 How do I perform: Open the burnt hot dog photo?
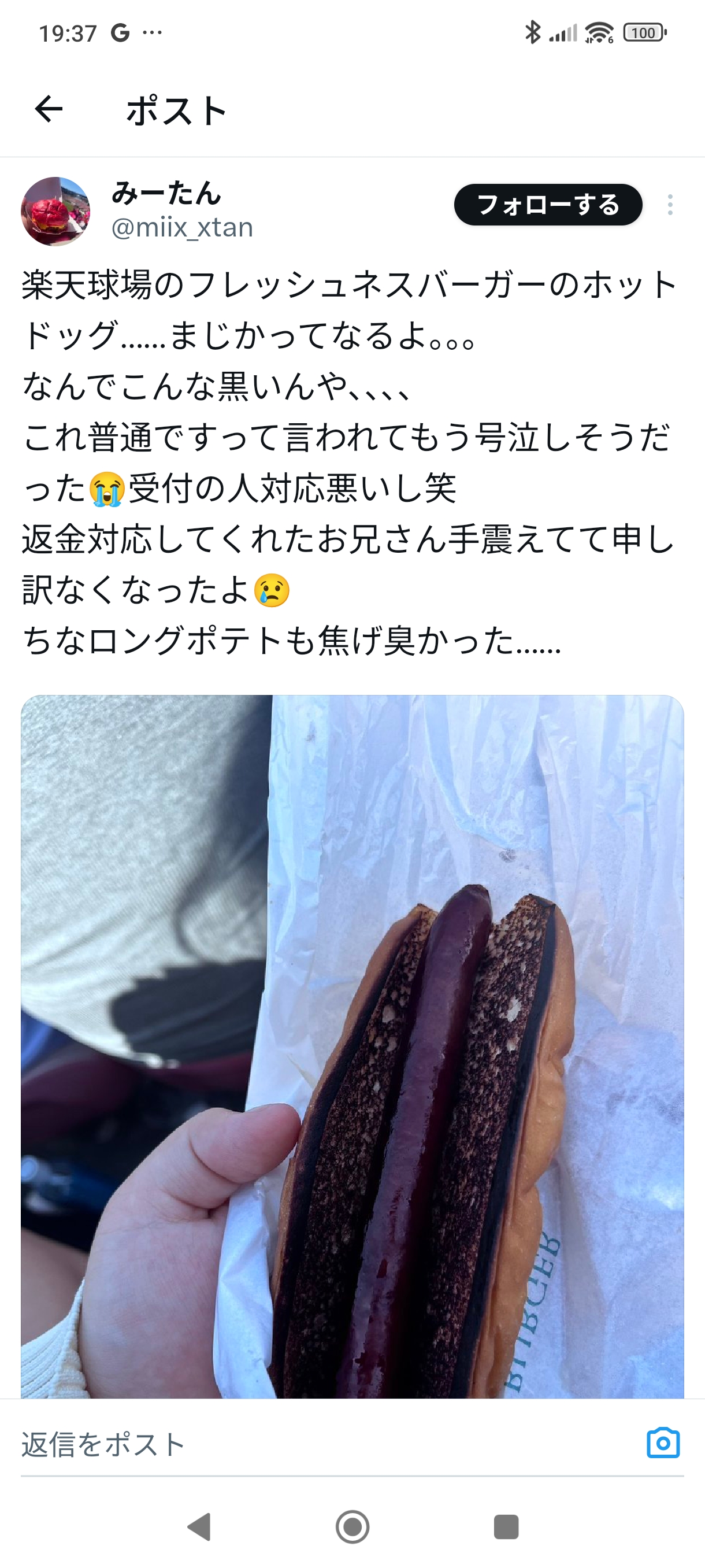coord(352,1046)
